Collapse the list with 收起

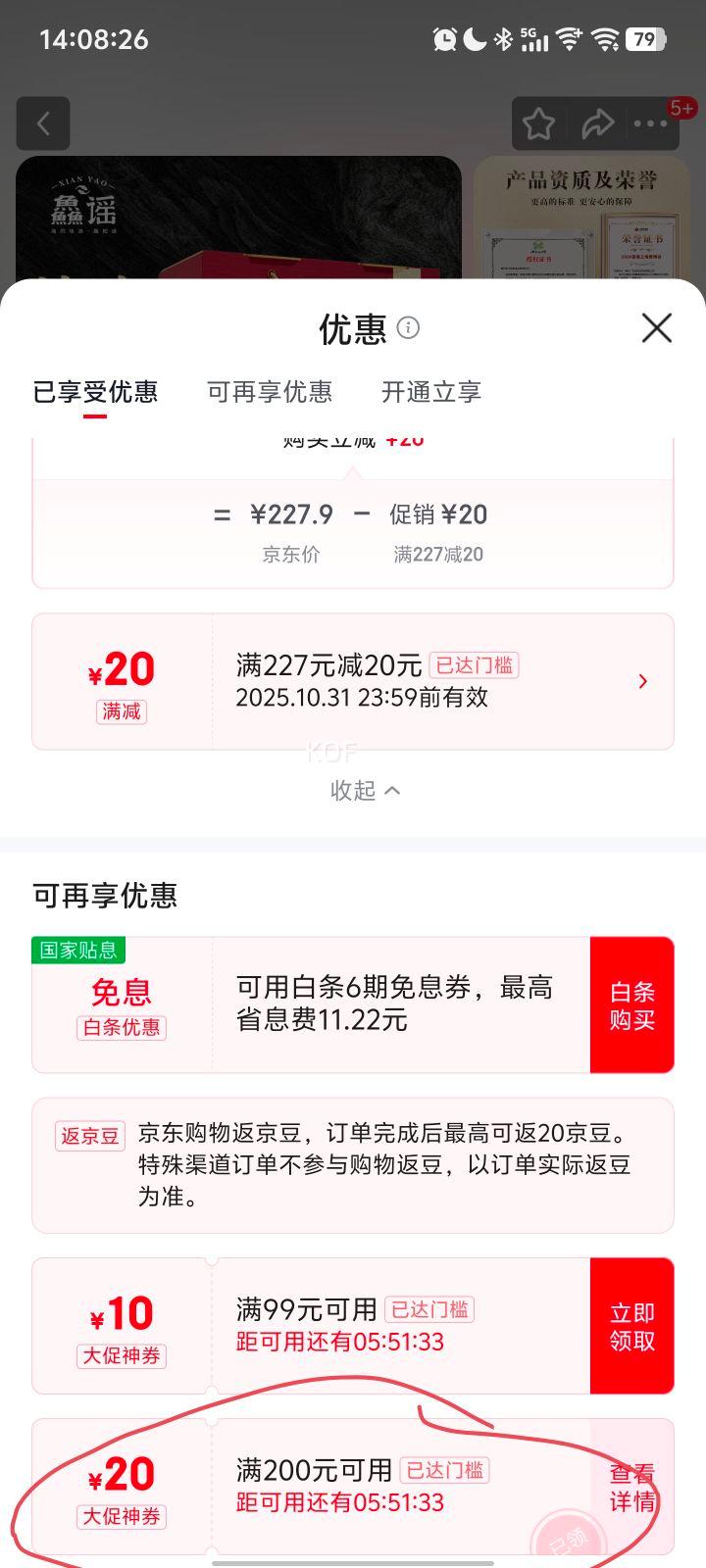(365, 790)
